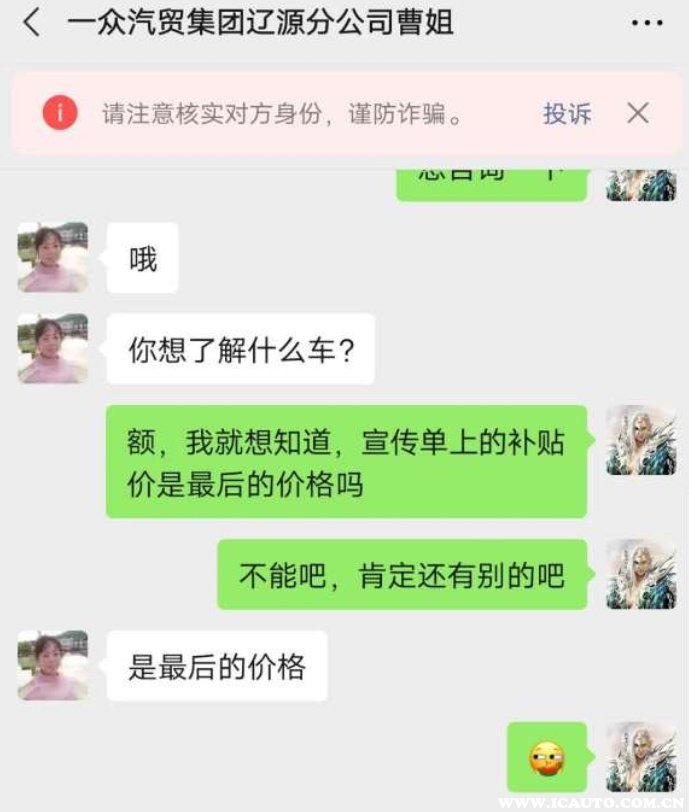Open my avatar beside the 不能吧 message
The height and width of the screenshot is (812, 689).
point(641,575)
